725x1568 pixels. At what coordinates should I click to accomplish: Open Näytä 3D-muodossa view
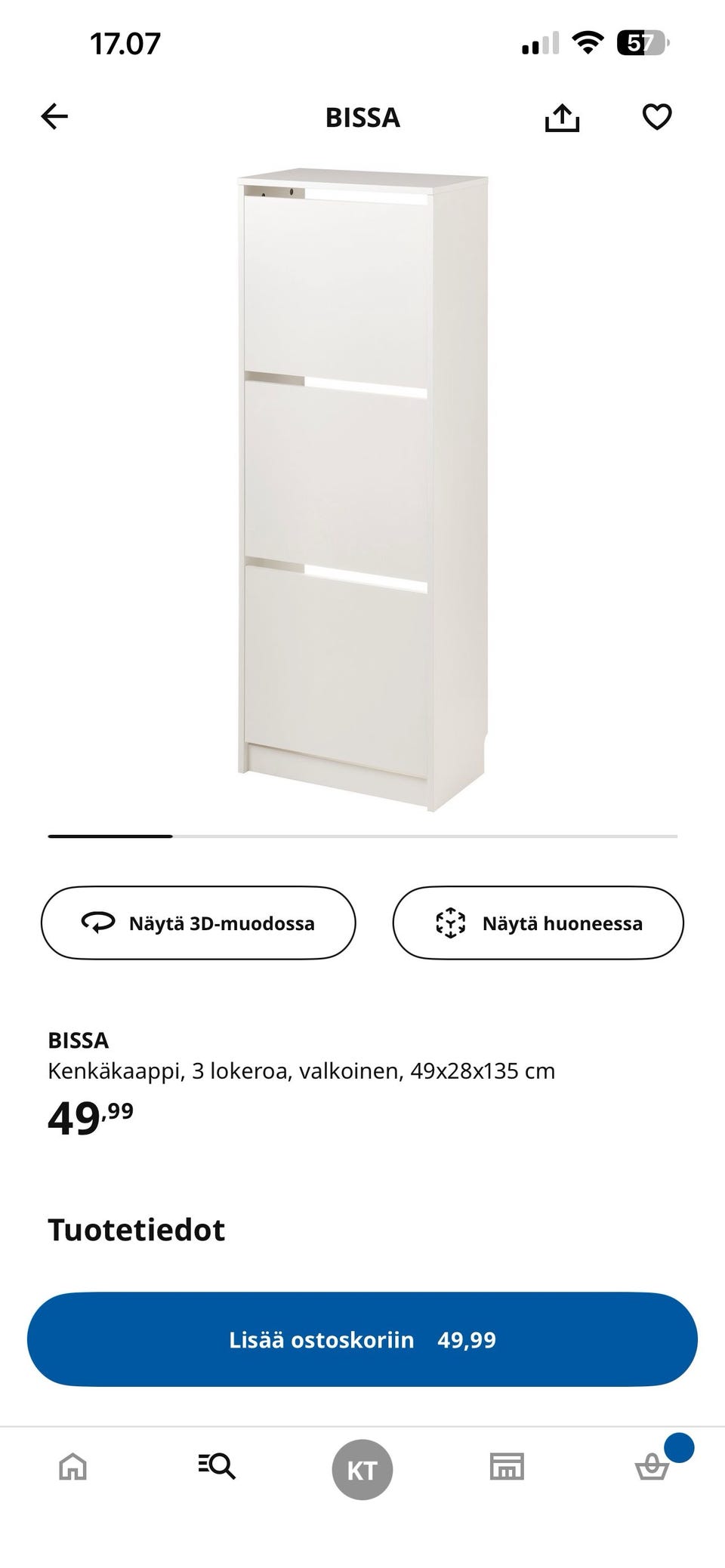198,923
